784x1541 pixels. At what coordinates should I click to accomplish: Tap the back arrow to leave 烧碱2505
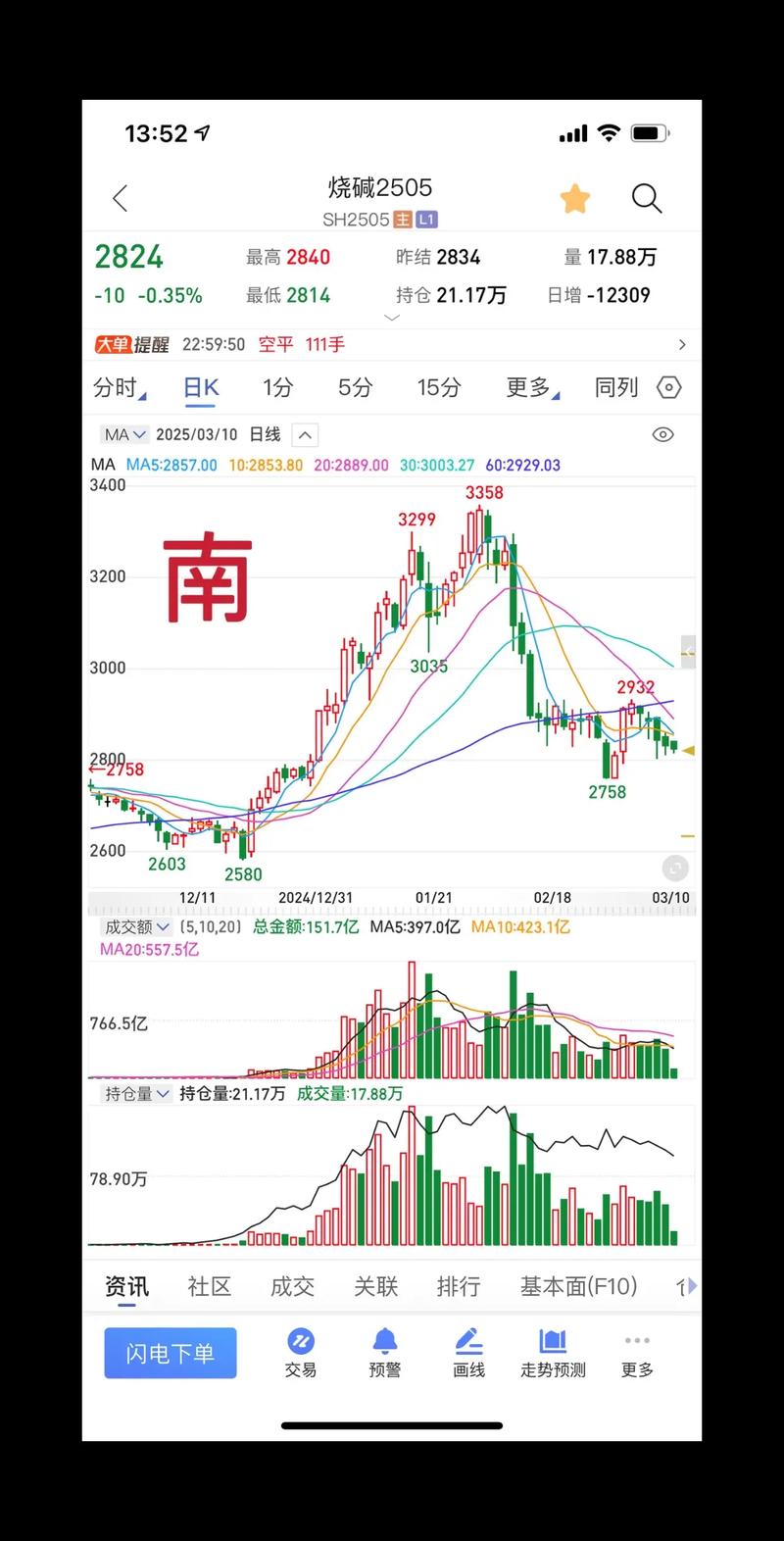120,198
